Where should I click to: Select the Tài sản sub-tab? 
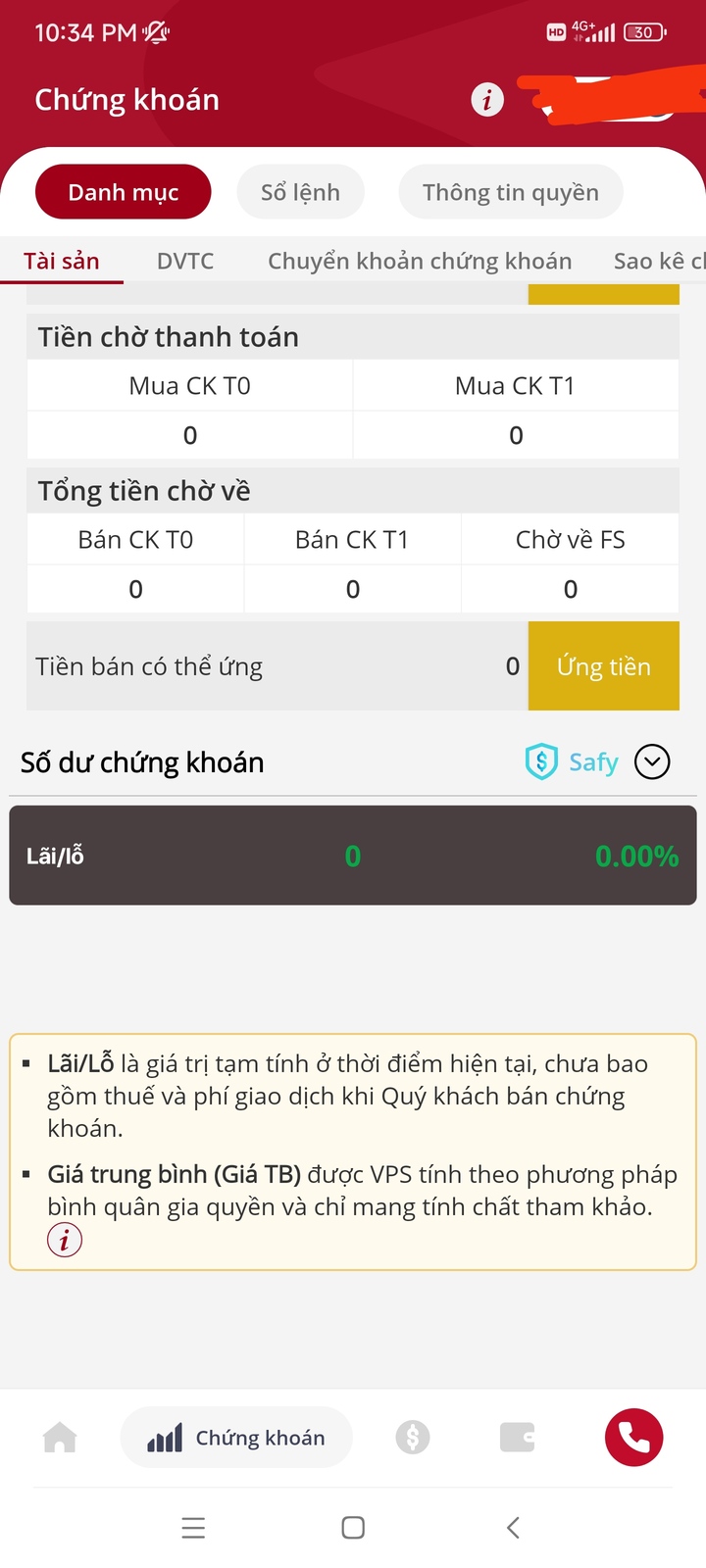pyautogui.click(x=62, y=261)
